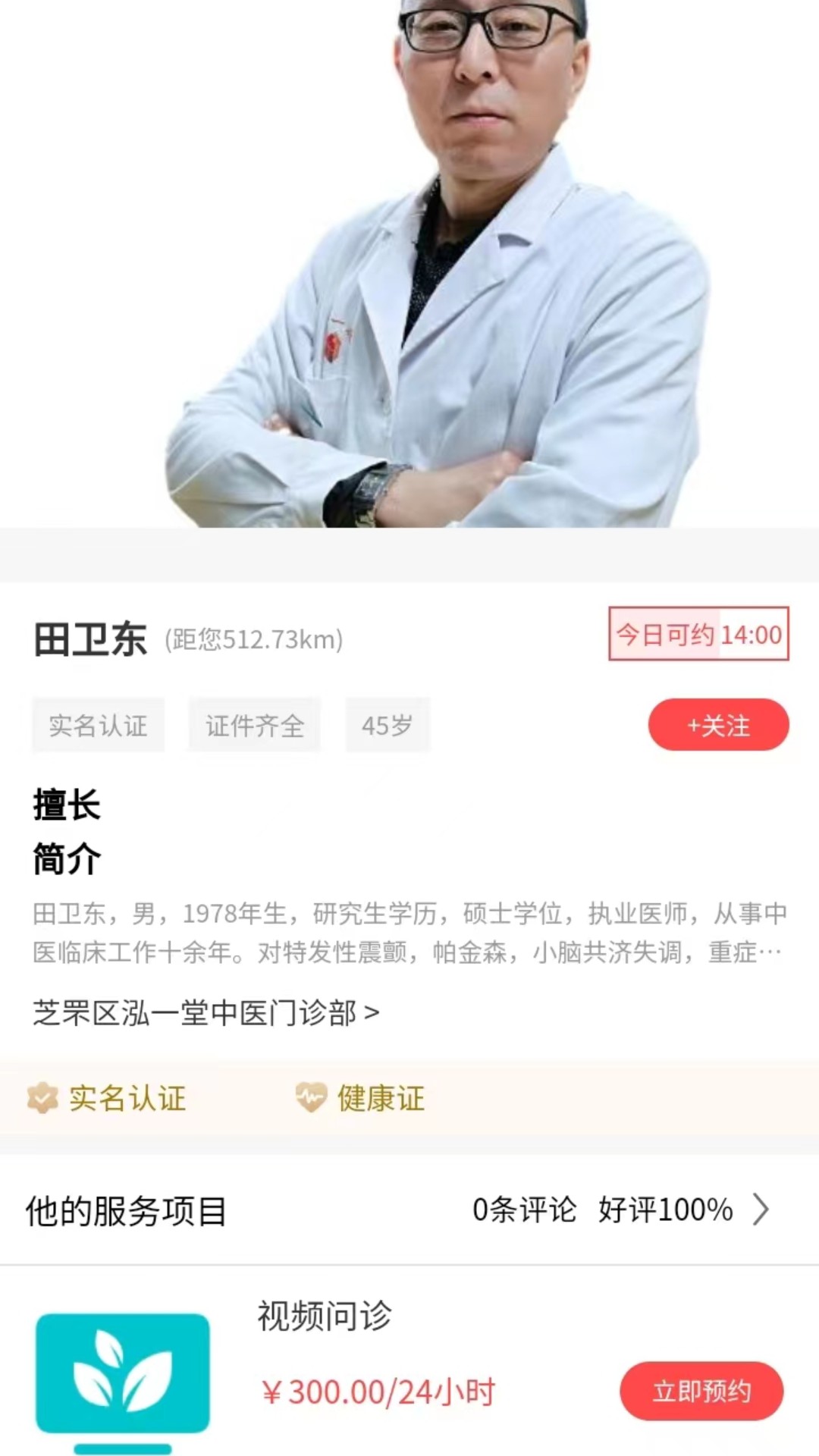Toggle follow with the +关注 button

click(719, 724)
